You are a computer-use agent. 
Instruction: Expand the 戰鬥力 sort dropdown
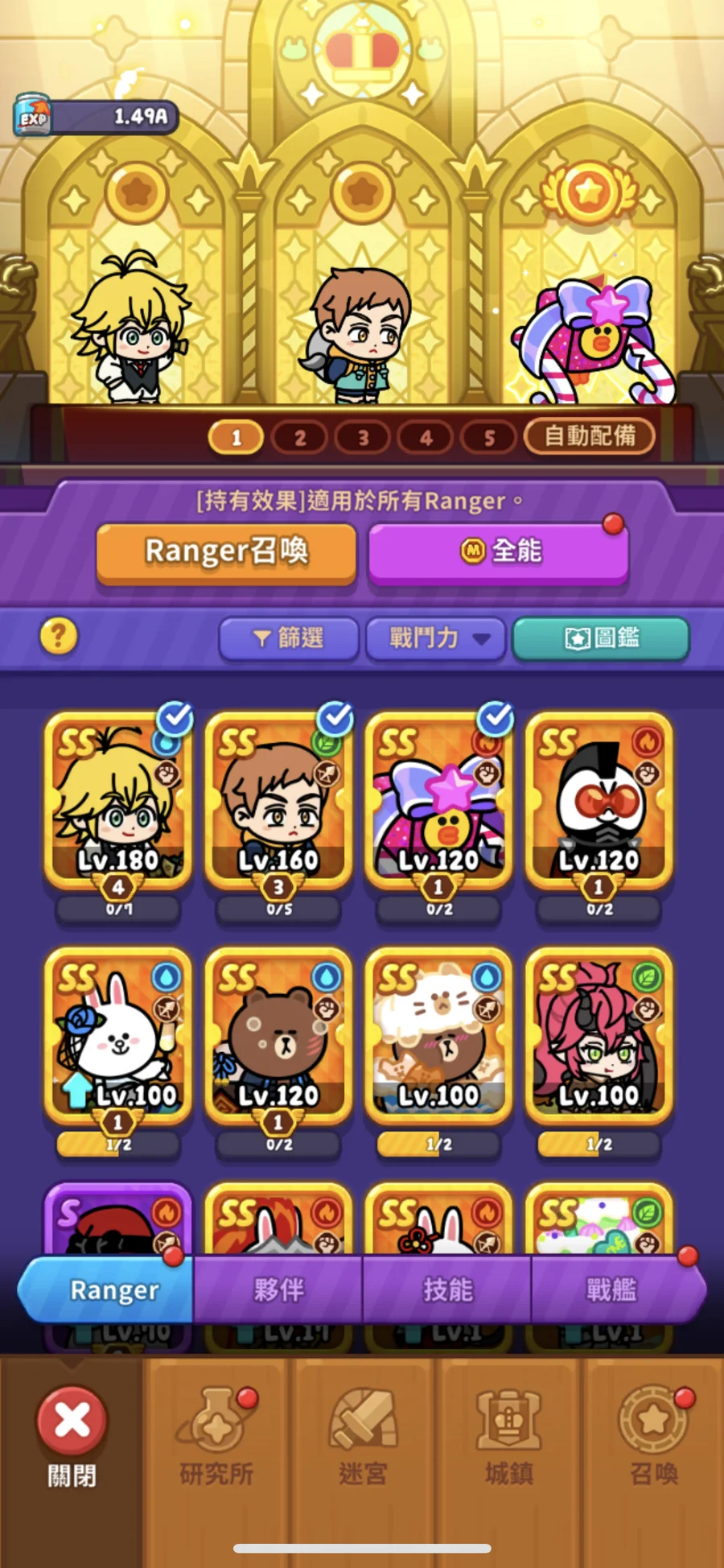click(435, 638)
